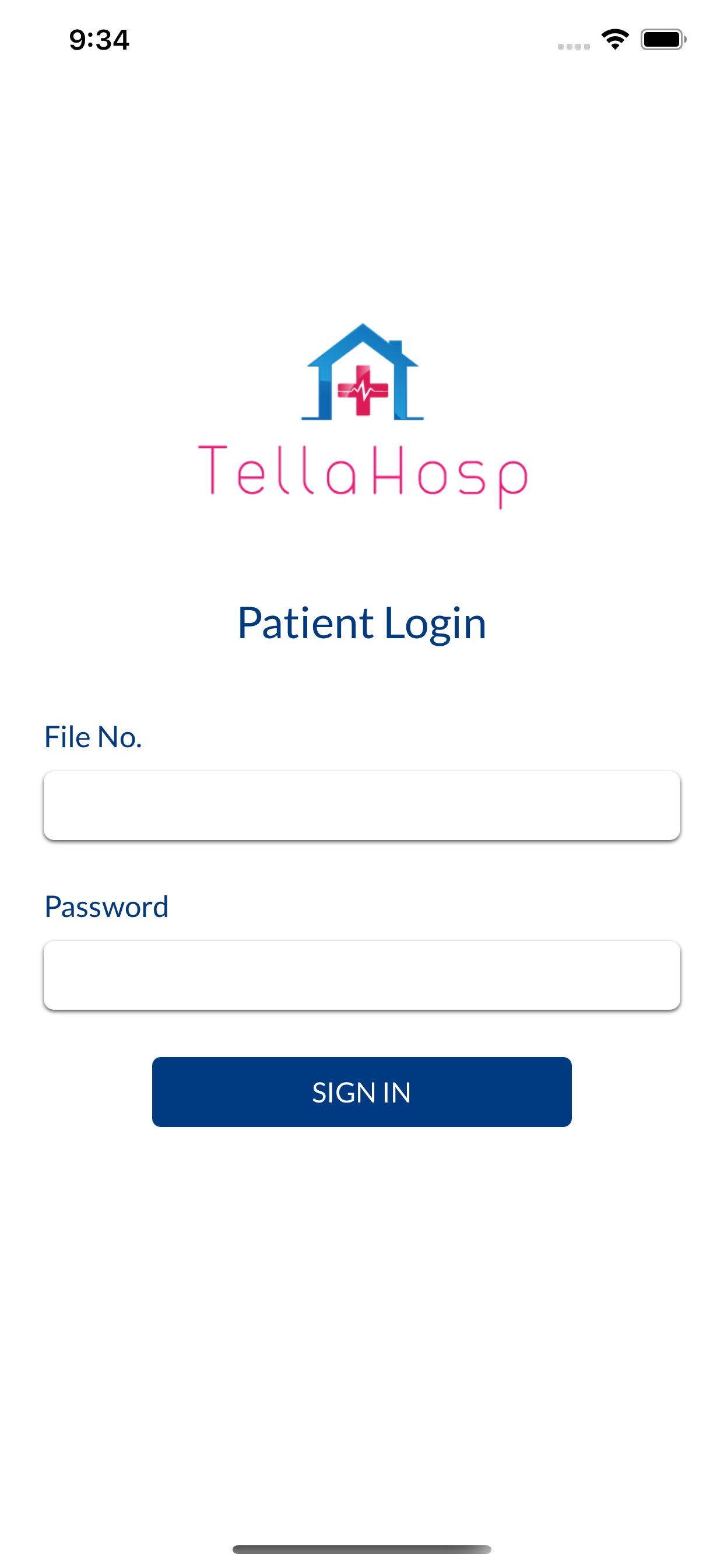724x1568 pixels.
Task: Tap the SIGN IN button
Action: pos(361,1091)
